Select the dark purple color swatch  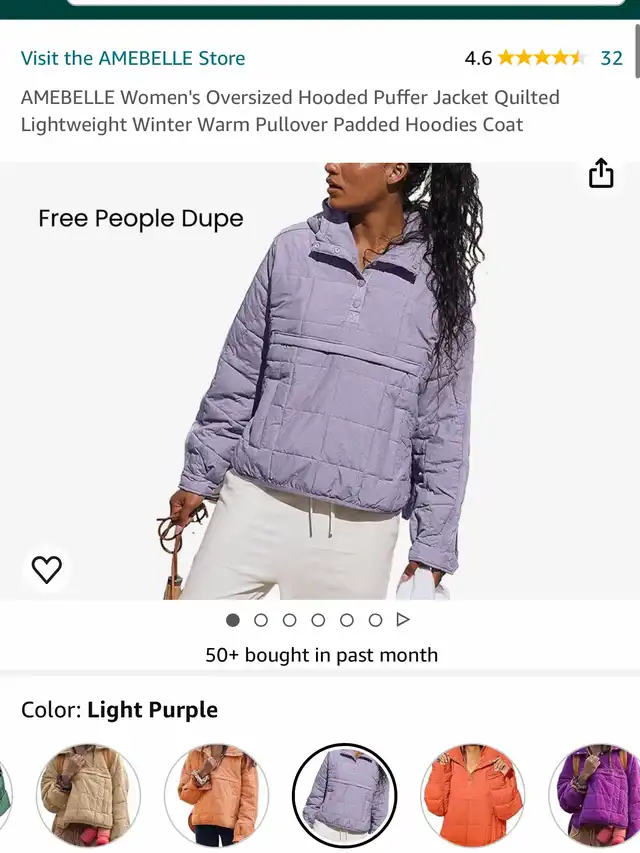[x=598, y=796]
